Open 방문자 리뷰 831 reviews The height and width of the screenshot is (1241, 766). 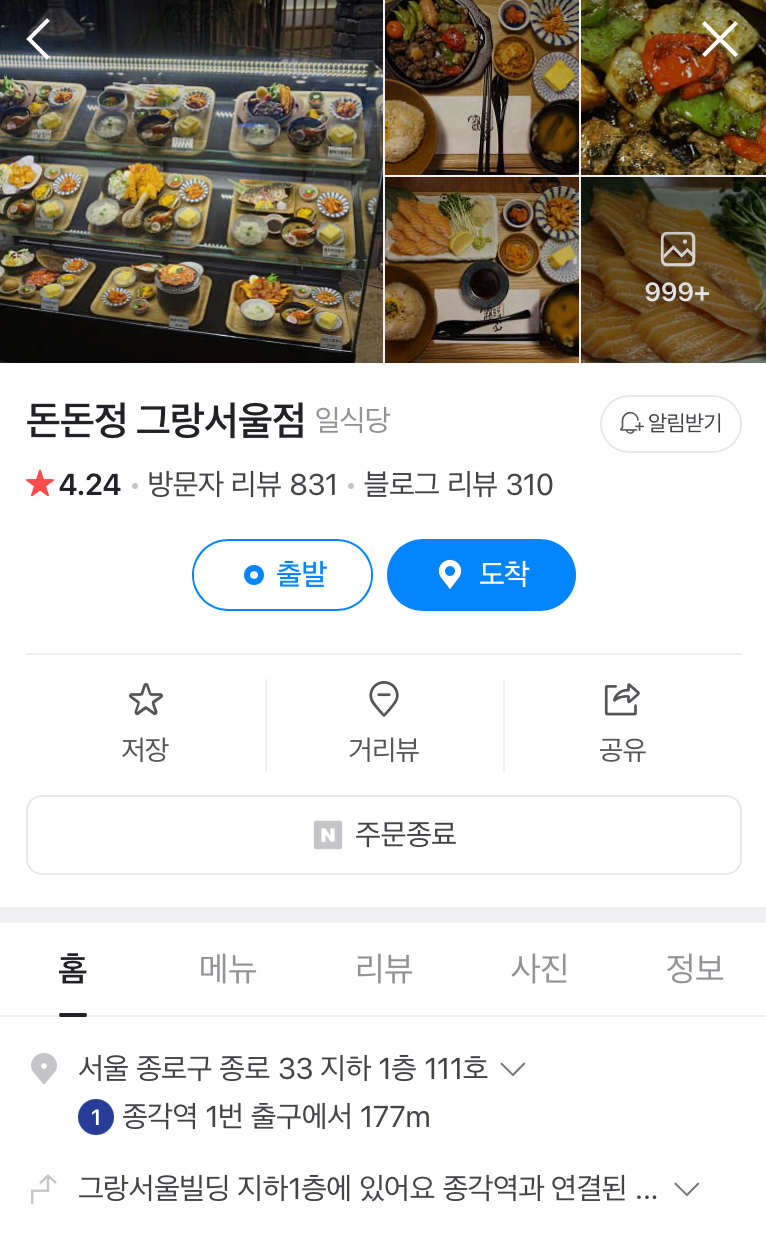point(243,485)
